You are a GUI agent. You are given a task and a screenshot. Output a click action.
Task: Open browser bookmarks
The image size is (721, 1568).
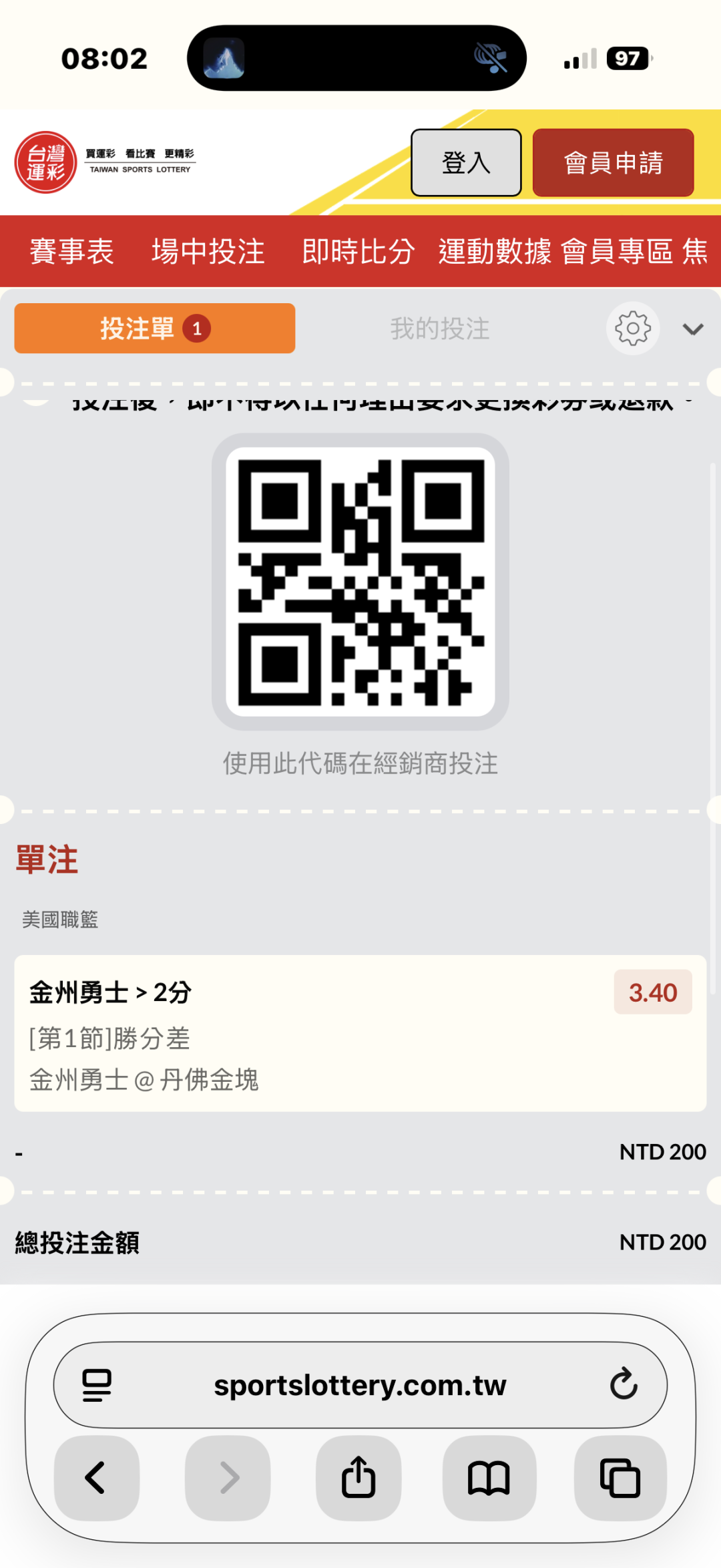coord(489,1477)
